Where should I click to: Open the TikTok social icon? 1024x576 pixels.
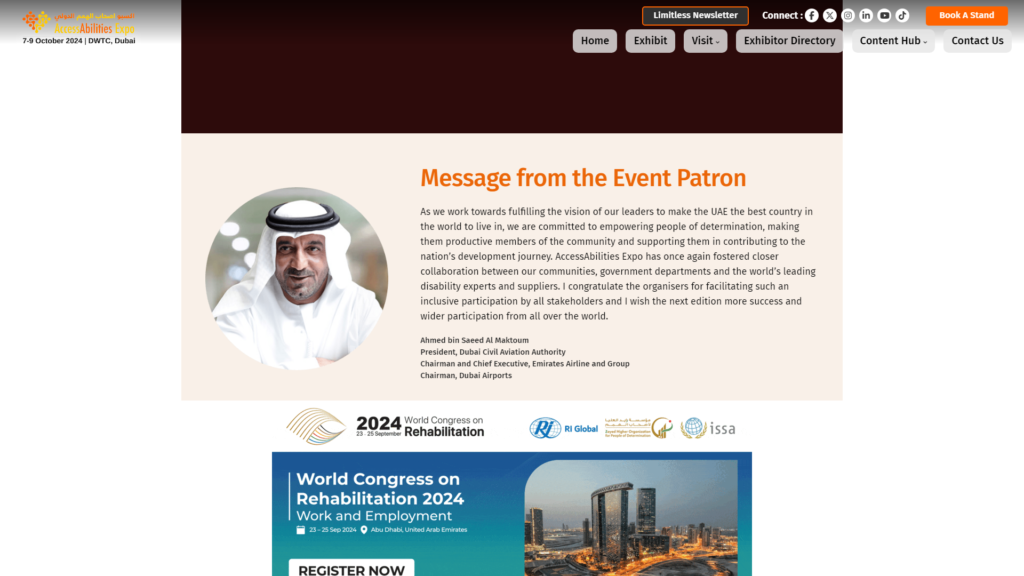902,16
